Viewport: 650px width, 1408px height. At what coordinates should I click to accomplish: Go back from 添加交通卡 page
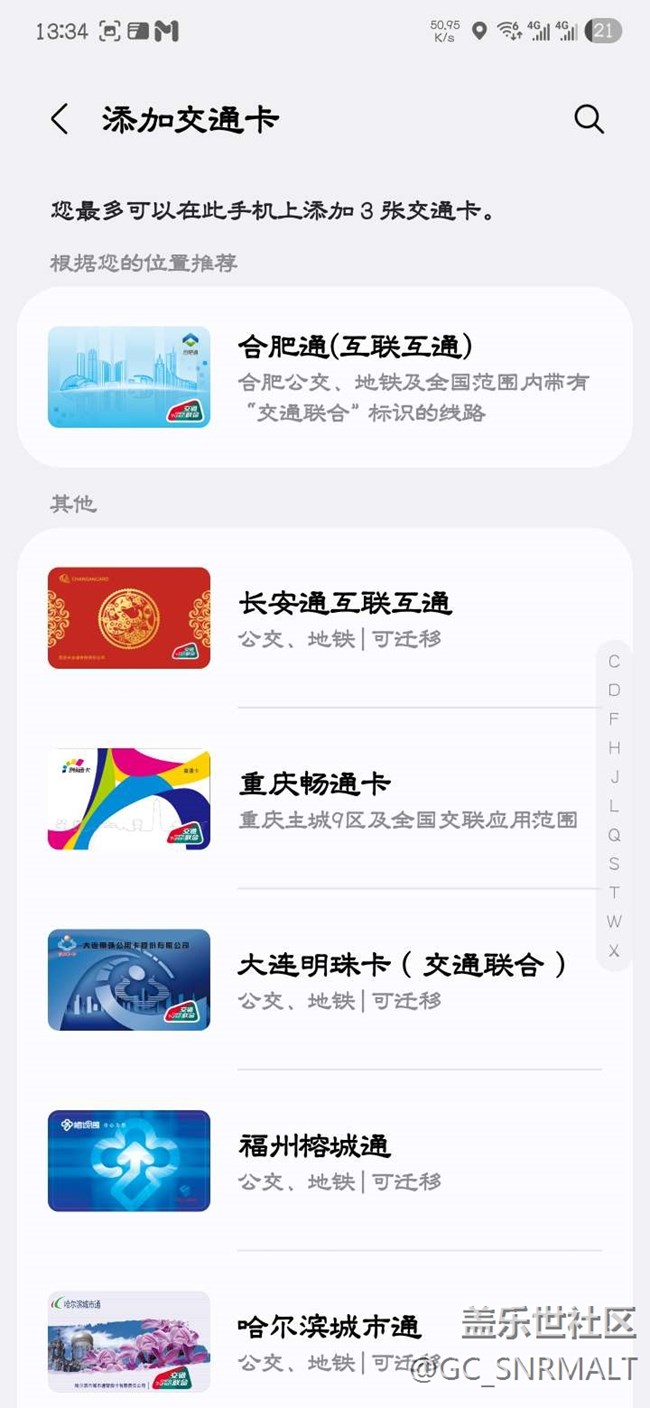coord(59,119)
